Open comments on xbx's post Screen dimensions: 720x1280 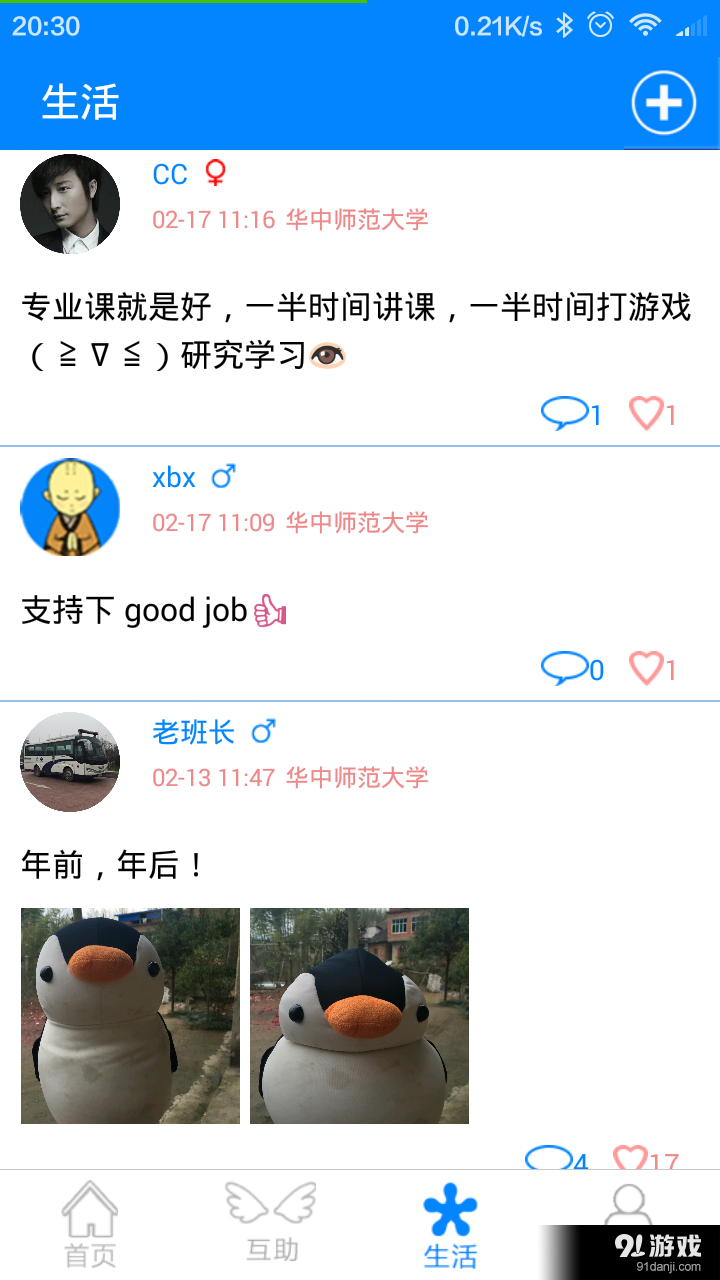coord(566,667)
